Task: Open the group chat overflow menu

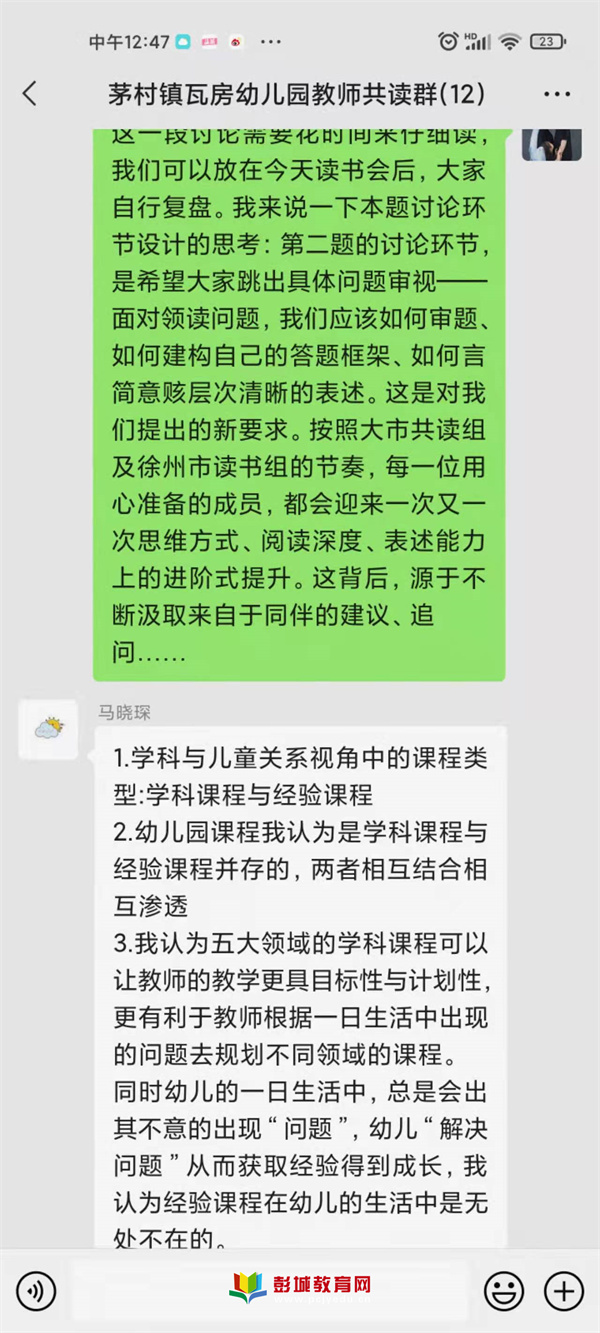Action: tap(557, 95)
